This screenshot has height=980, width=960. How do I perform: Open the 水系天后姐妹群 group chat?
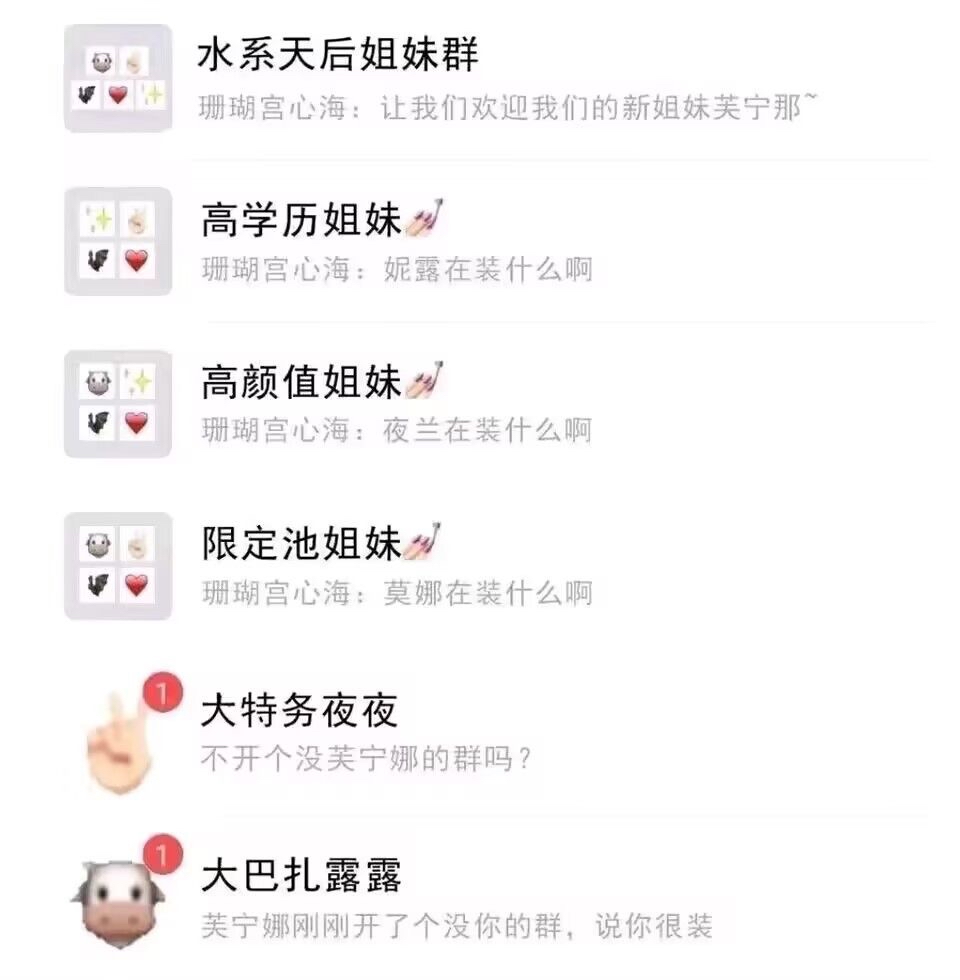pos(480,78)
